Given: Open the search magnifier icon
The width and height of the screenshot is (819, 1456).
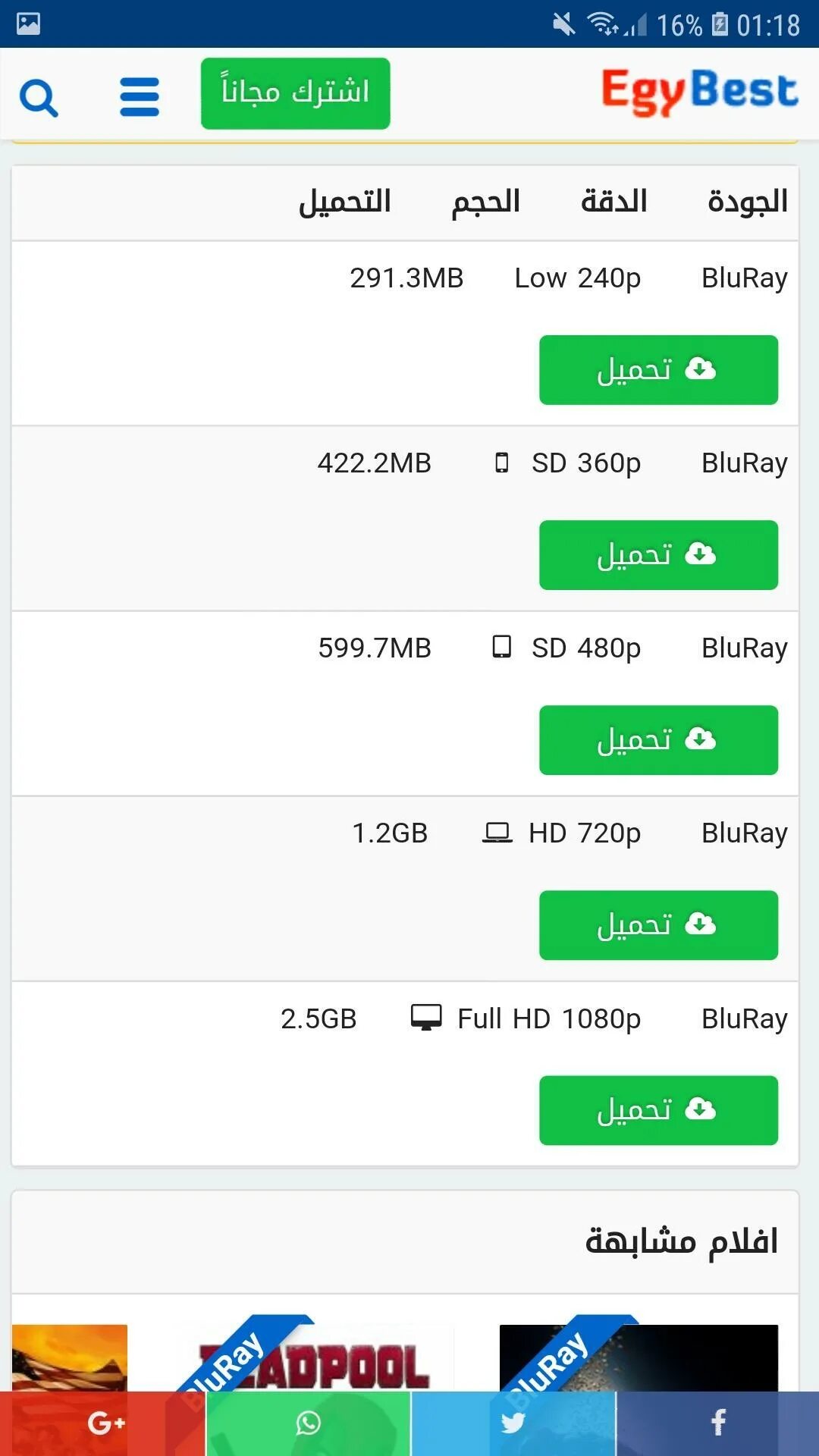Looking at the screenshot, I should [x=39, y=97].
